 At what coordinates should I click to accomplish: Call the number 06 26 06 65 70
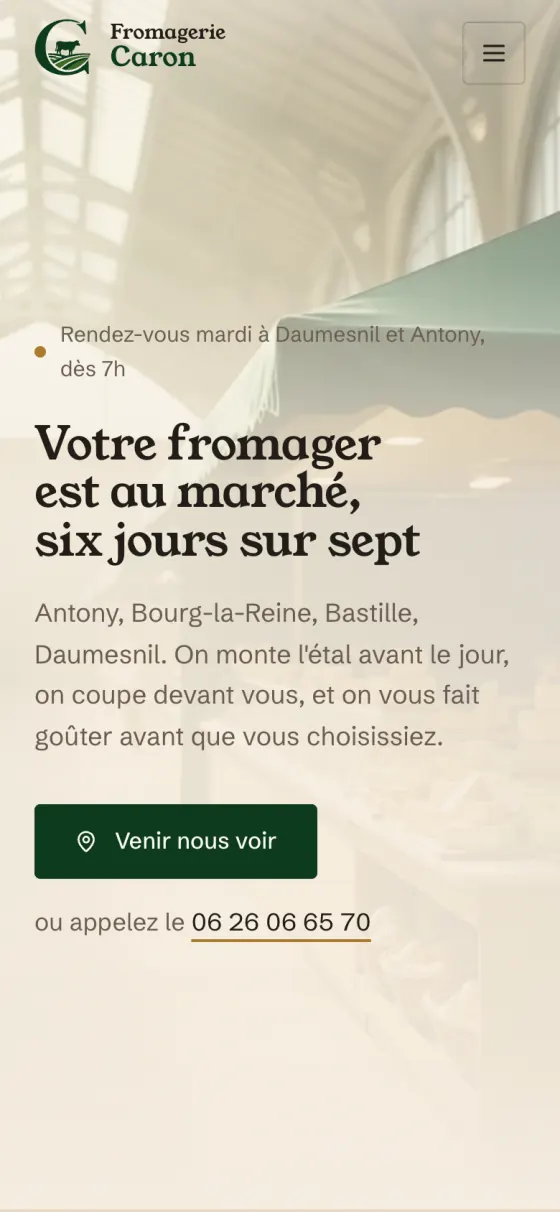tap(281, 922)
